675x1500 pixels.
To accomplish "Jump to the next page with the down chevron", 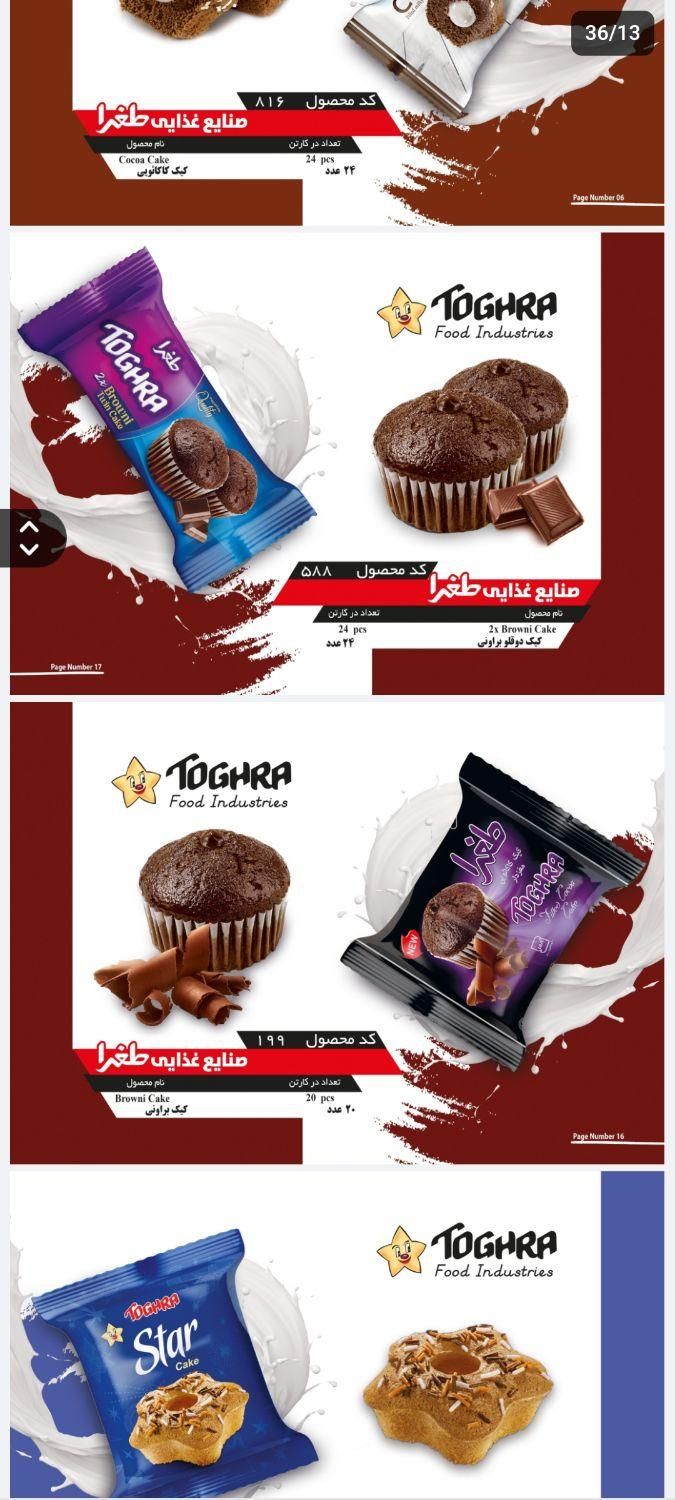I will click(29, 550).
